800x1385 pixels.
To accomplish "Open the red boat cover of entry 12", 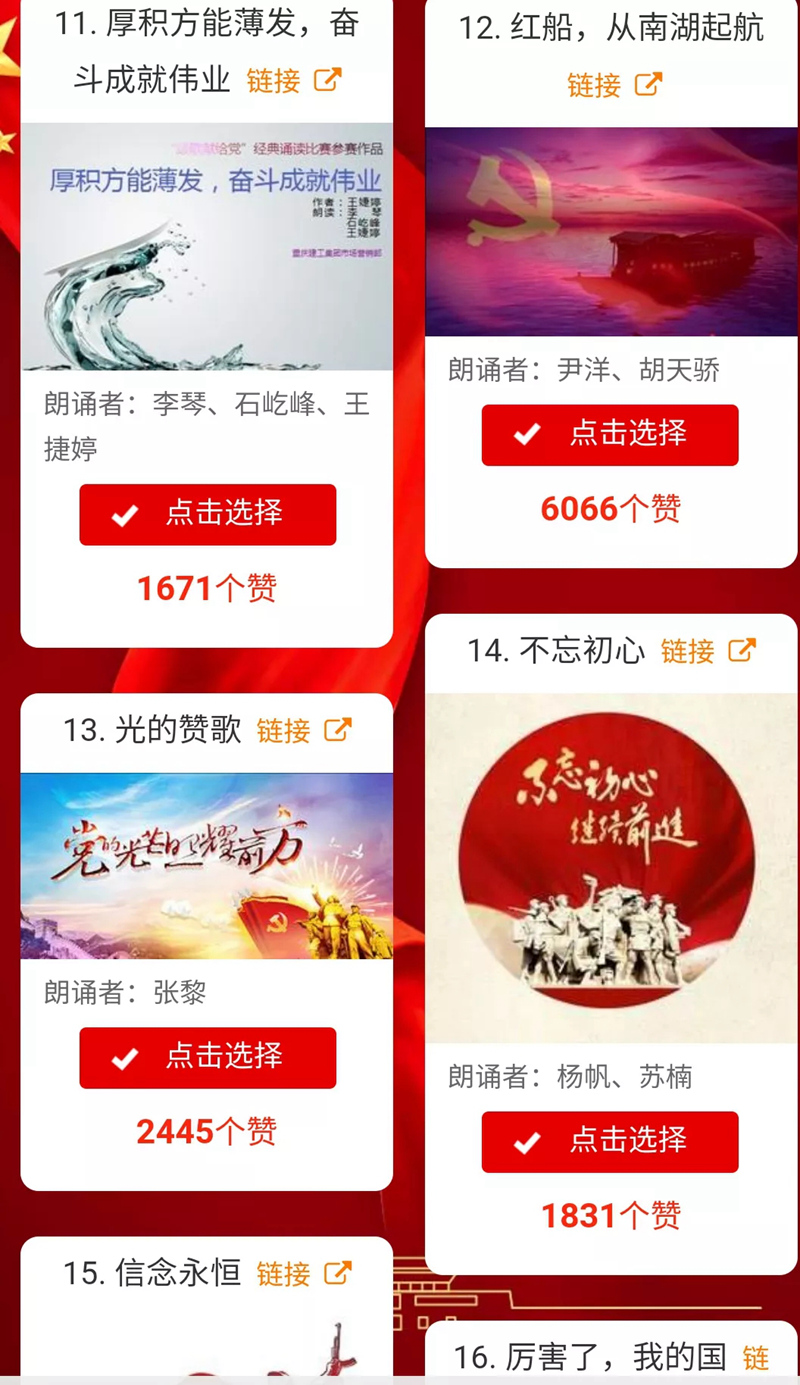I will click(x=611, y=232).
